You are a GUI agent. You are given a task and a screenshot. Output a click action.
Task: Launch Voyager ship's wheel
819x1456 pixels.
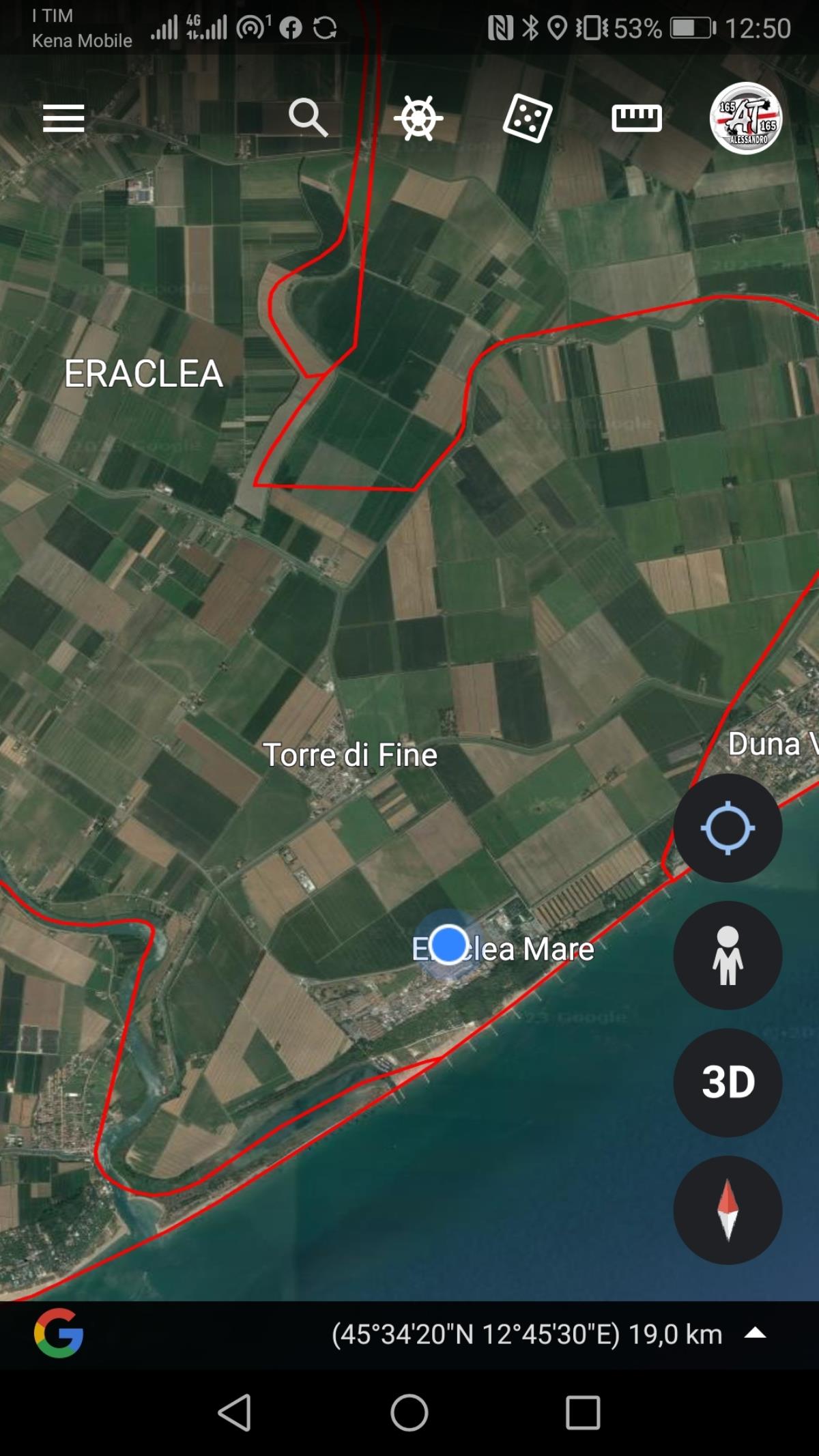tap(418, 118)
